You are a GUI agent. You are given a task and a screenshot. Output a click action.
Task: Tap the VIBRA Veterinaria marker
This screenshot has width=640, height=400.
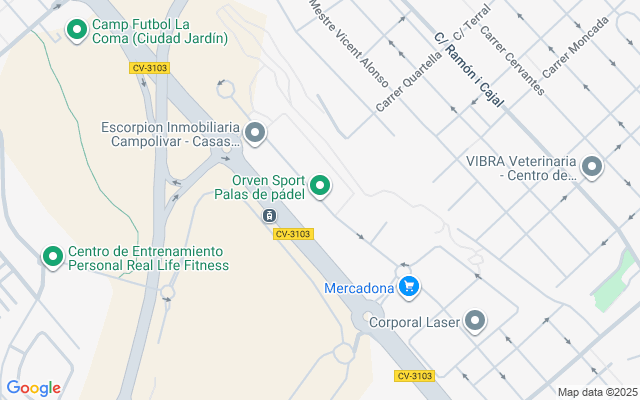[x=592, y=167]
